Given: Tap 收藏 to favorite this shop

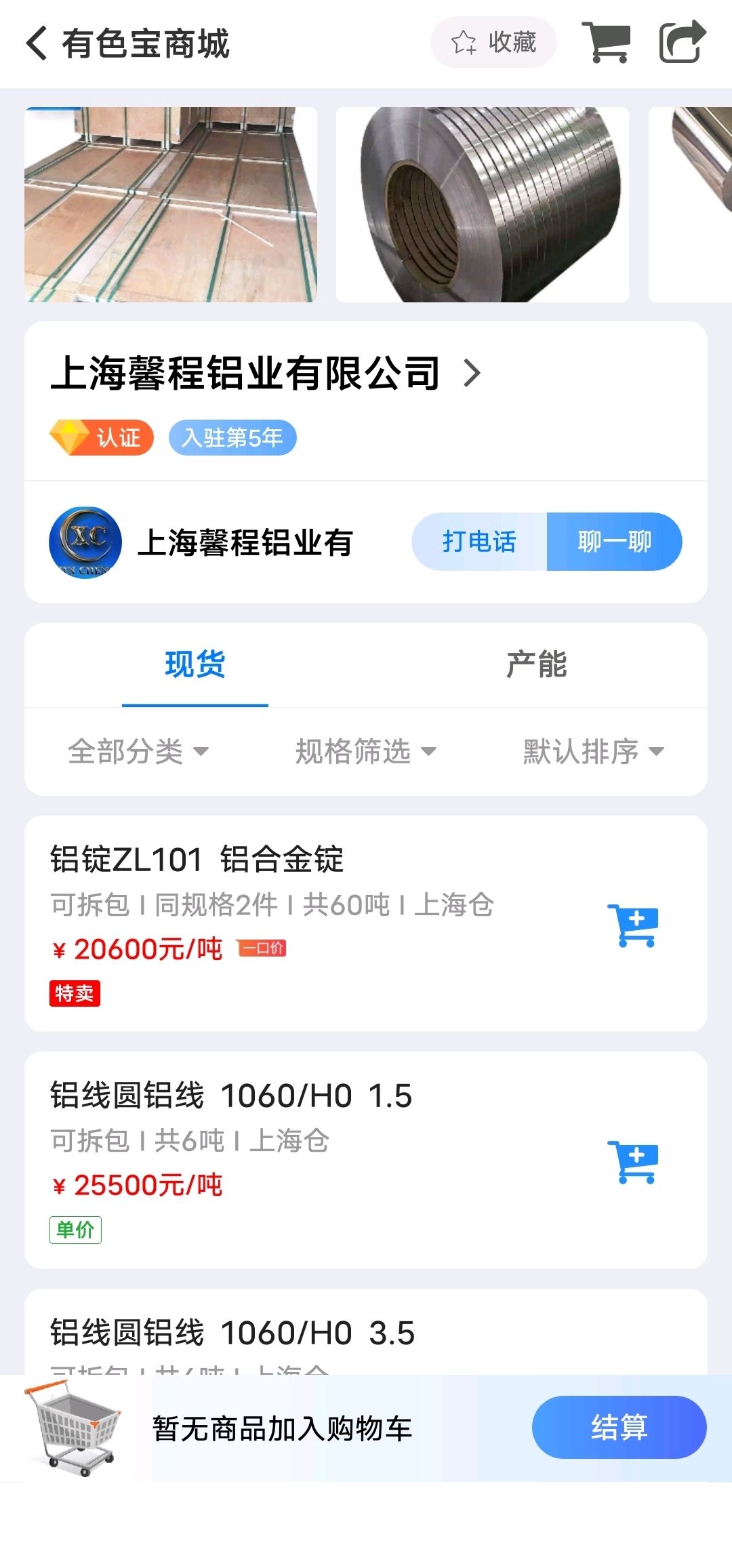Looking at the screenshot, I should tap(493, 42).
